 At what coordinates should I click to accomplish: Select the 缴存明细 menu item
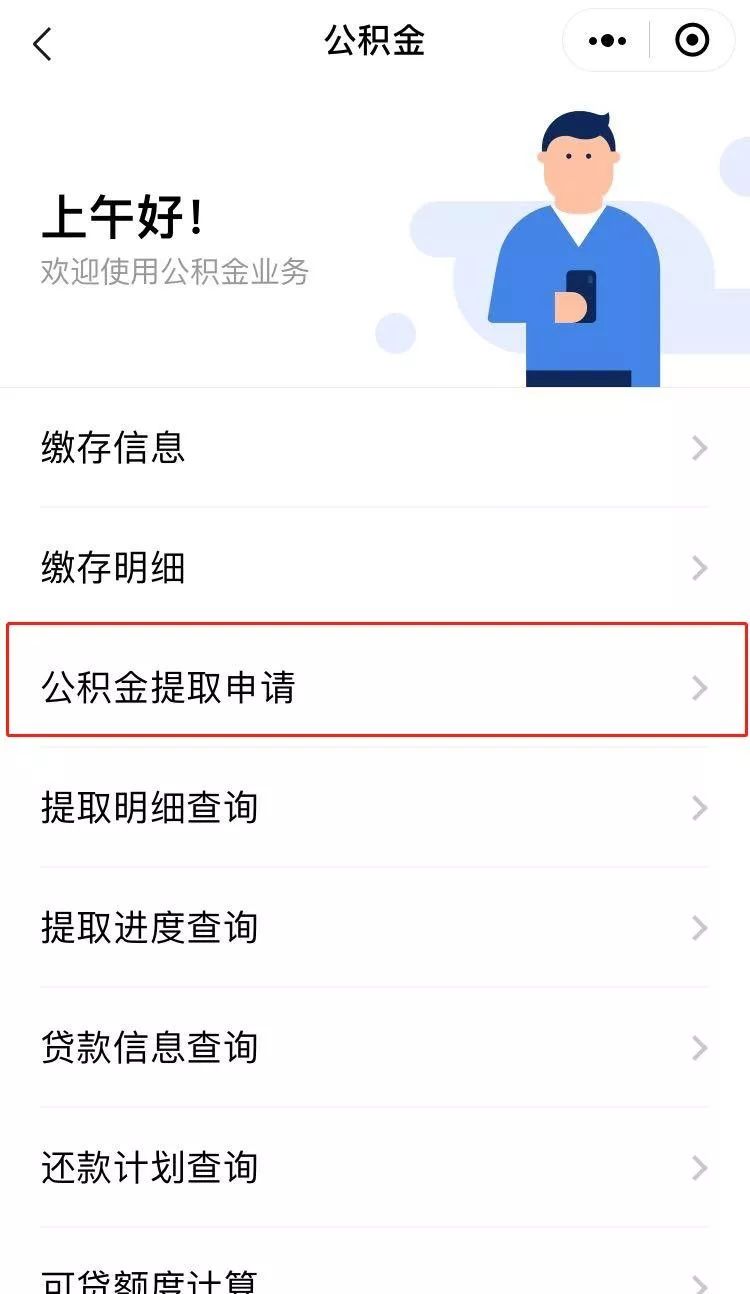pyautogui.click(x=112, y=568)
